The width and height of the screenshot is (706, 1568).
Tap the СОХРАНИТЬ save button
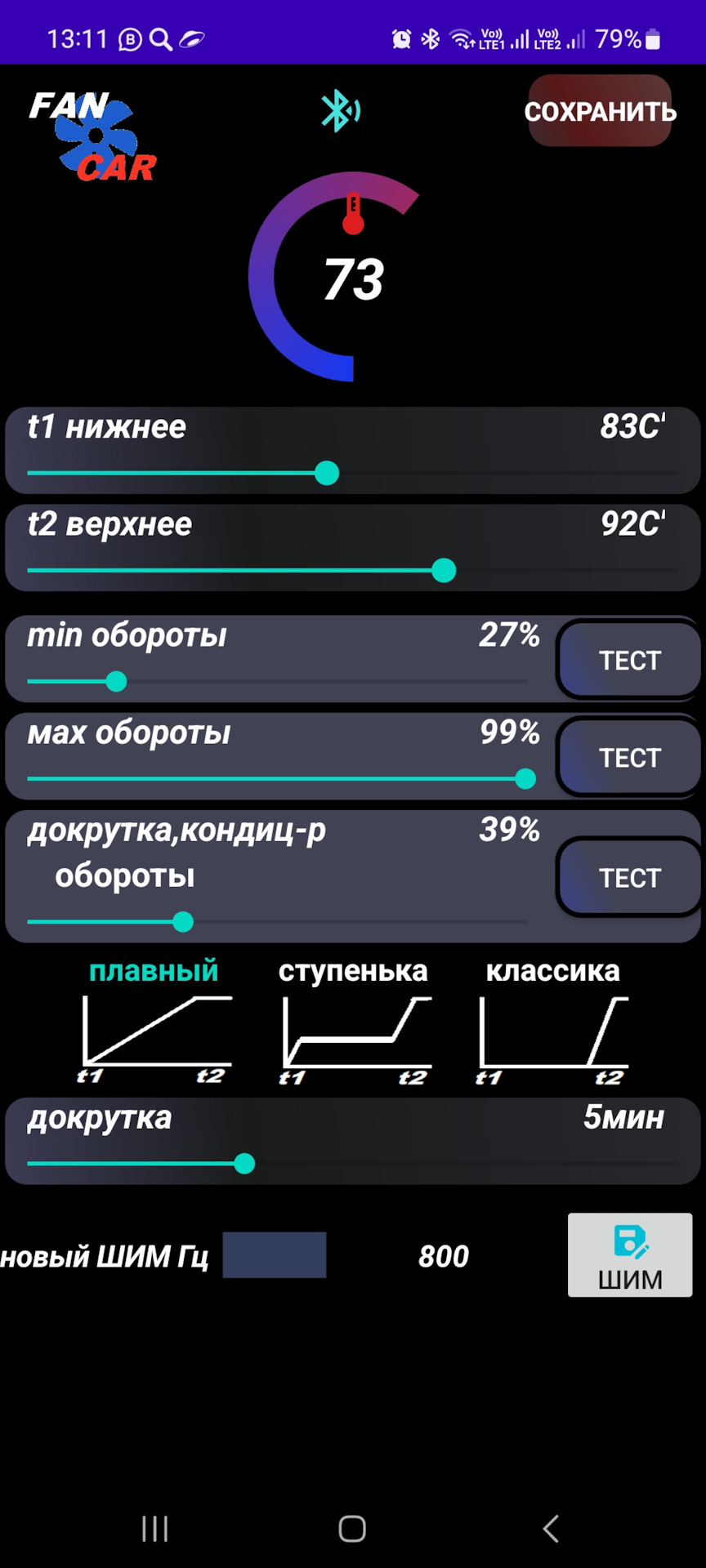click(x=600, y=111)
